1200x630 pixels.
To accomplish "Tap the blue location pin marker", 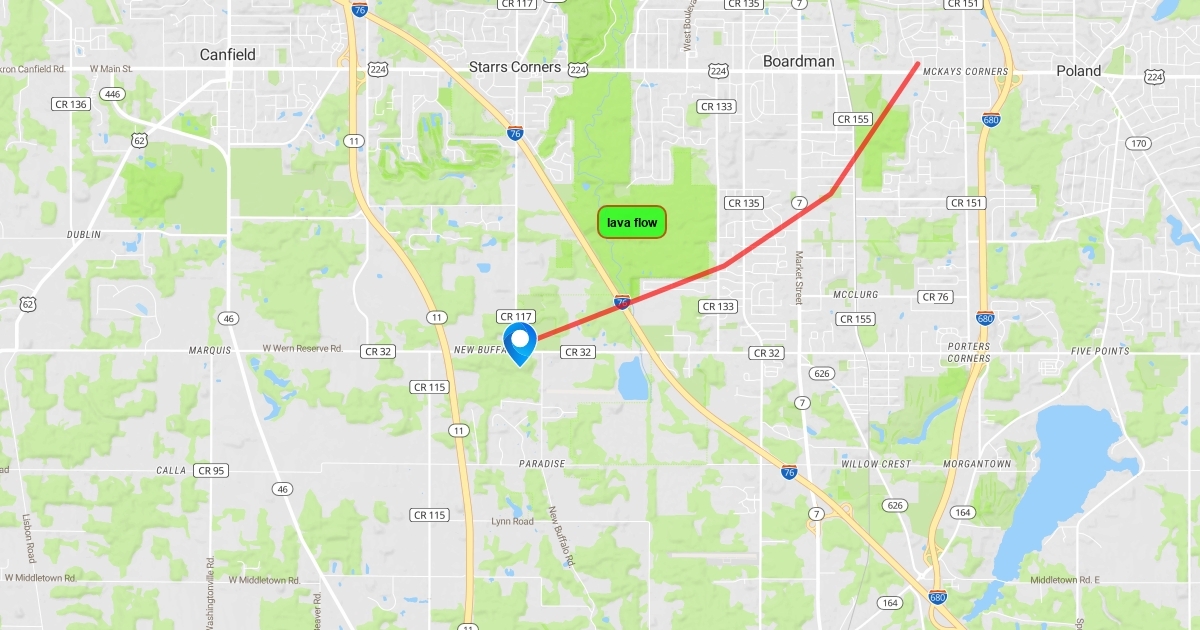I will click(520, 342).
